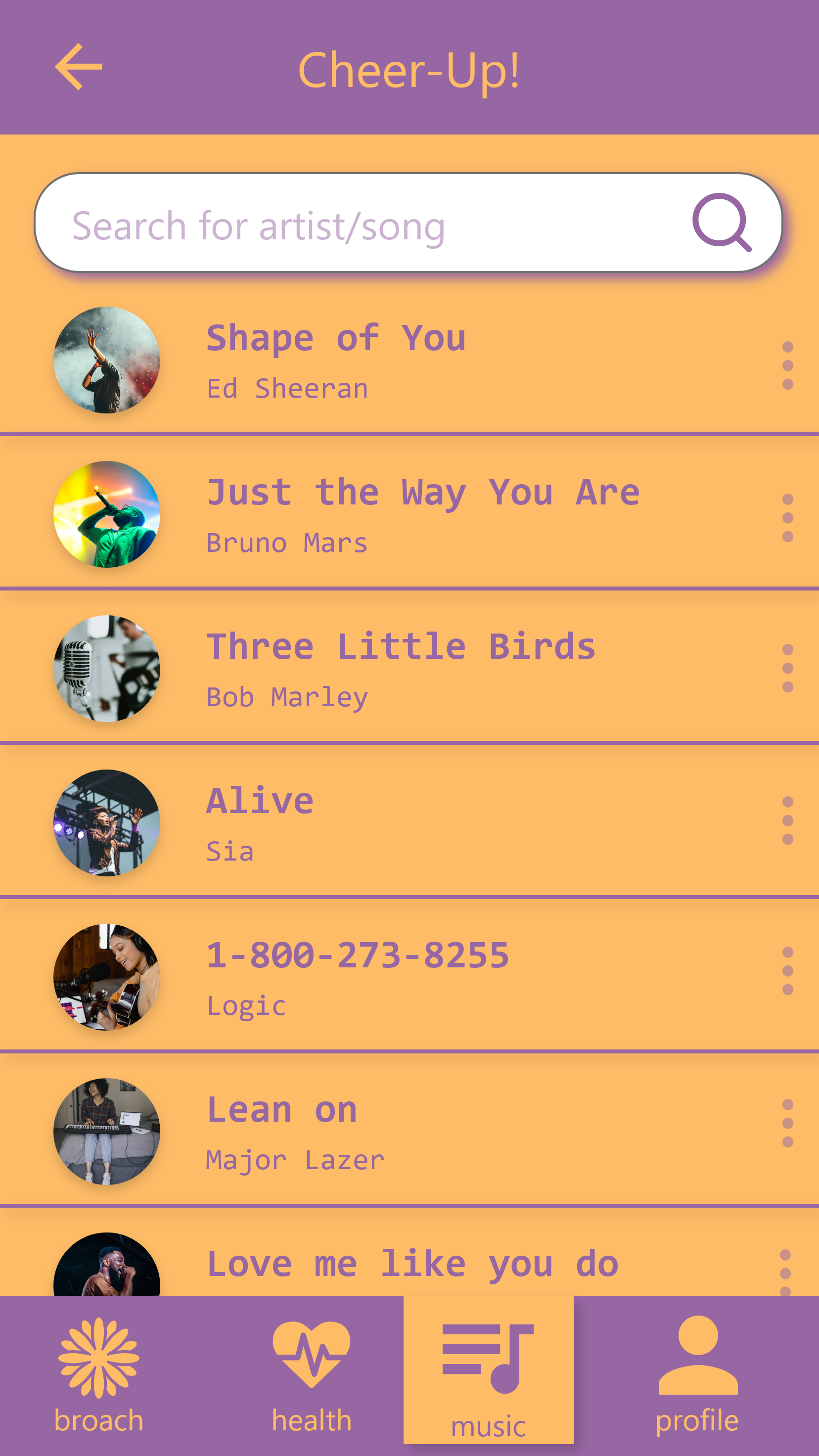Image resolution: width=819 pixels, height=1456 pixels.
Task: Select Love me like you do
Action: click(x=412, y=1264)
